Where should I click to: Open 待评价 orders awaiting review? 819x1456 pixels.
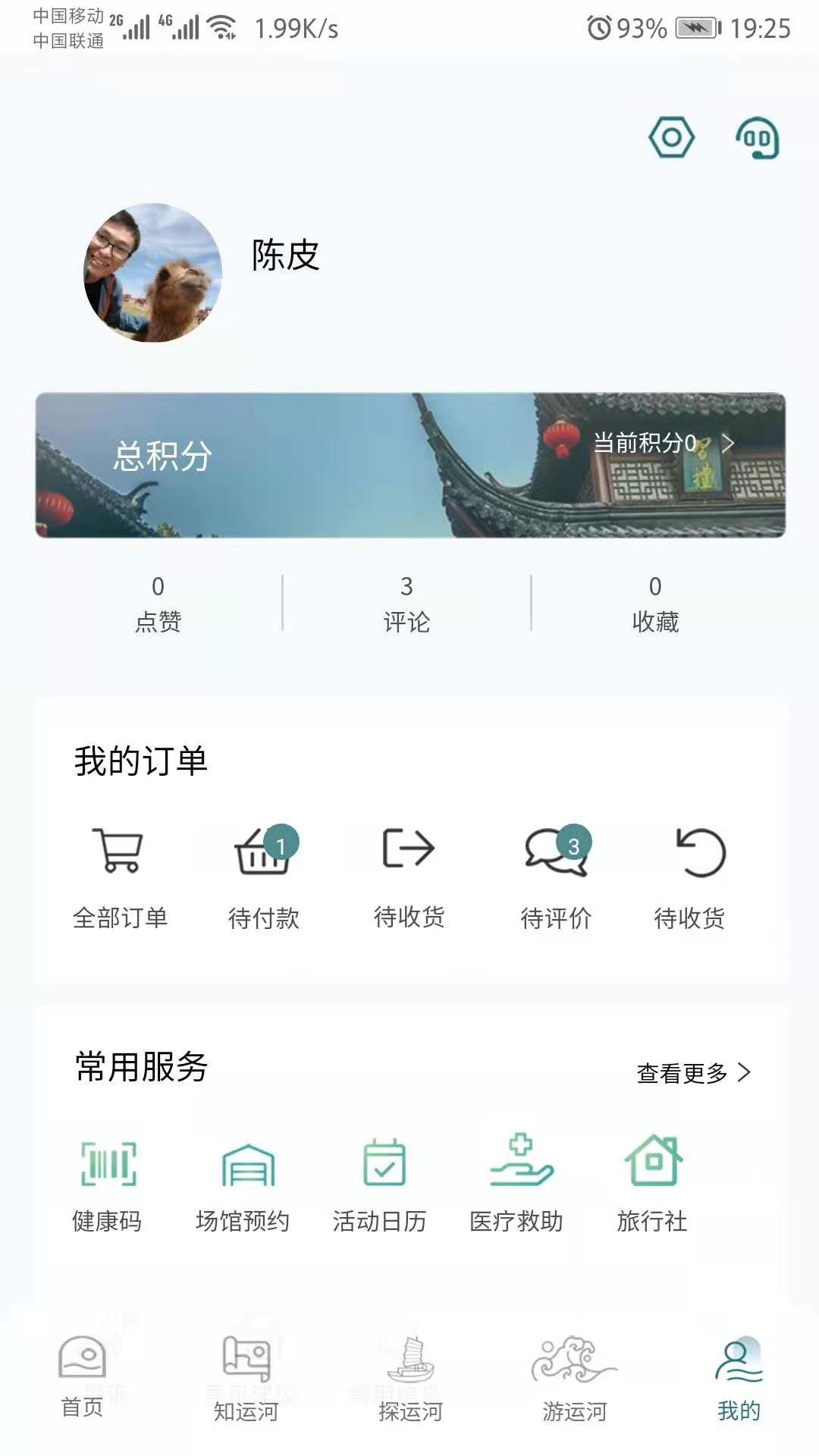click(556, 876)
